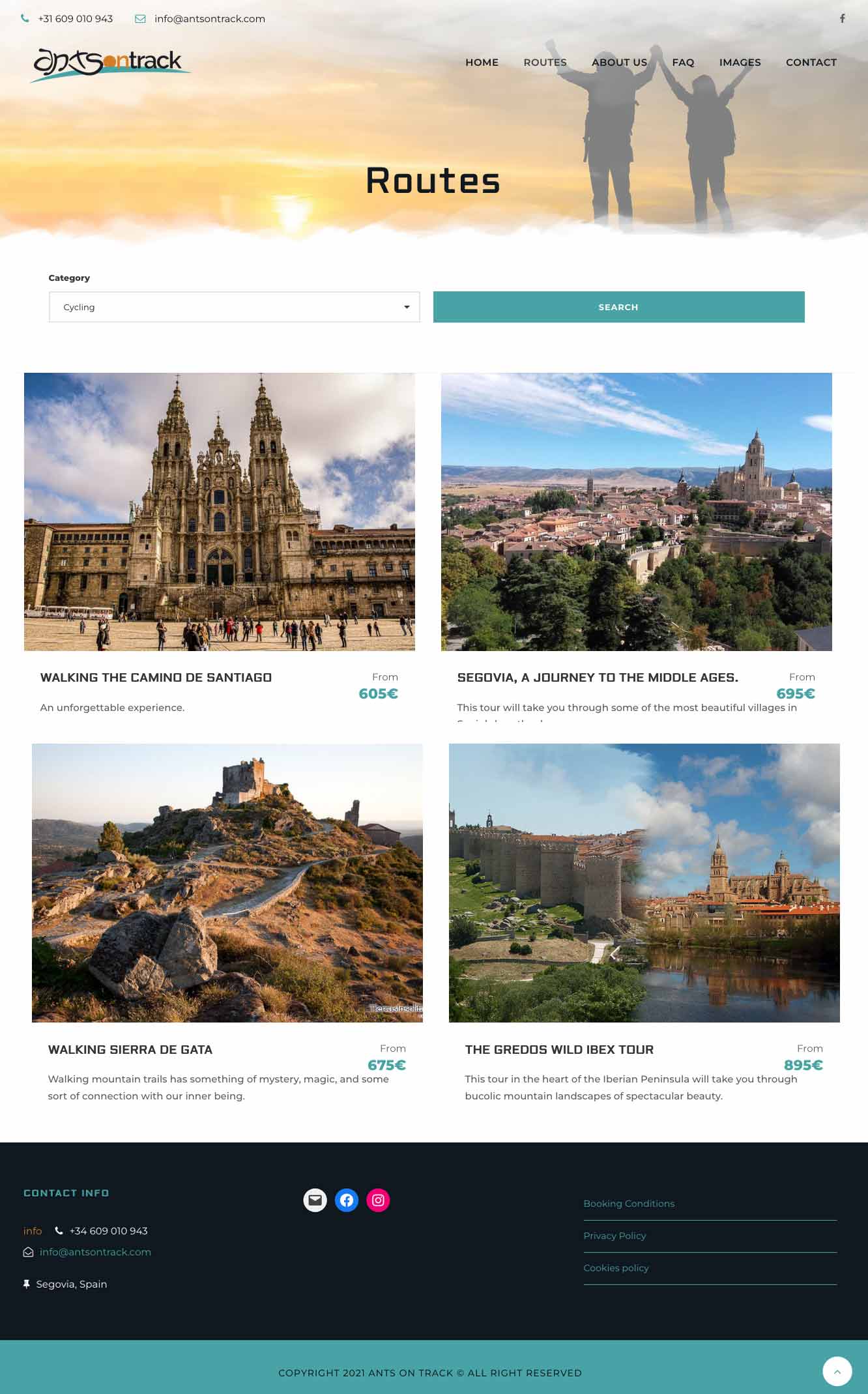Screen dimensions: 868x1394
Task: Open the Facebook icon in the top bar
Action: pos(842,18)
